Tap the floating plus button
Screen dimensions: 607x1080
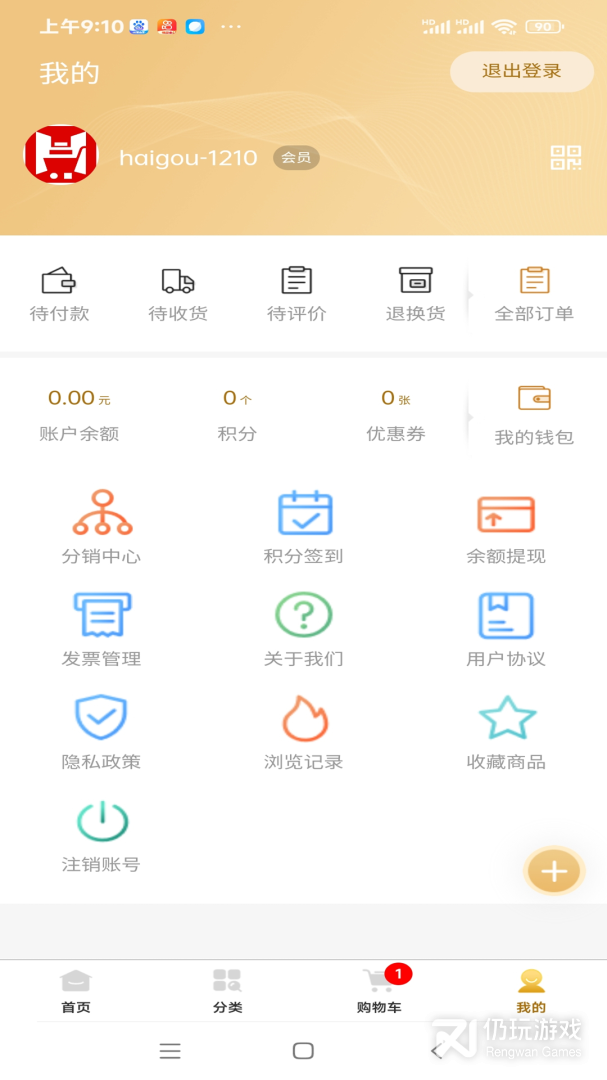pos(554,871)
